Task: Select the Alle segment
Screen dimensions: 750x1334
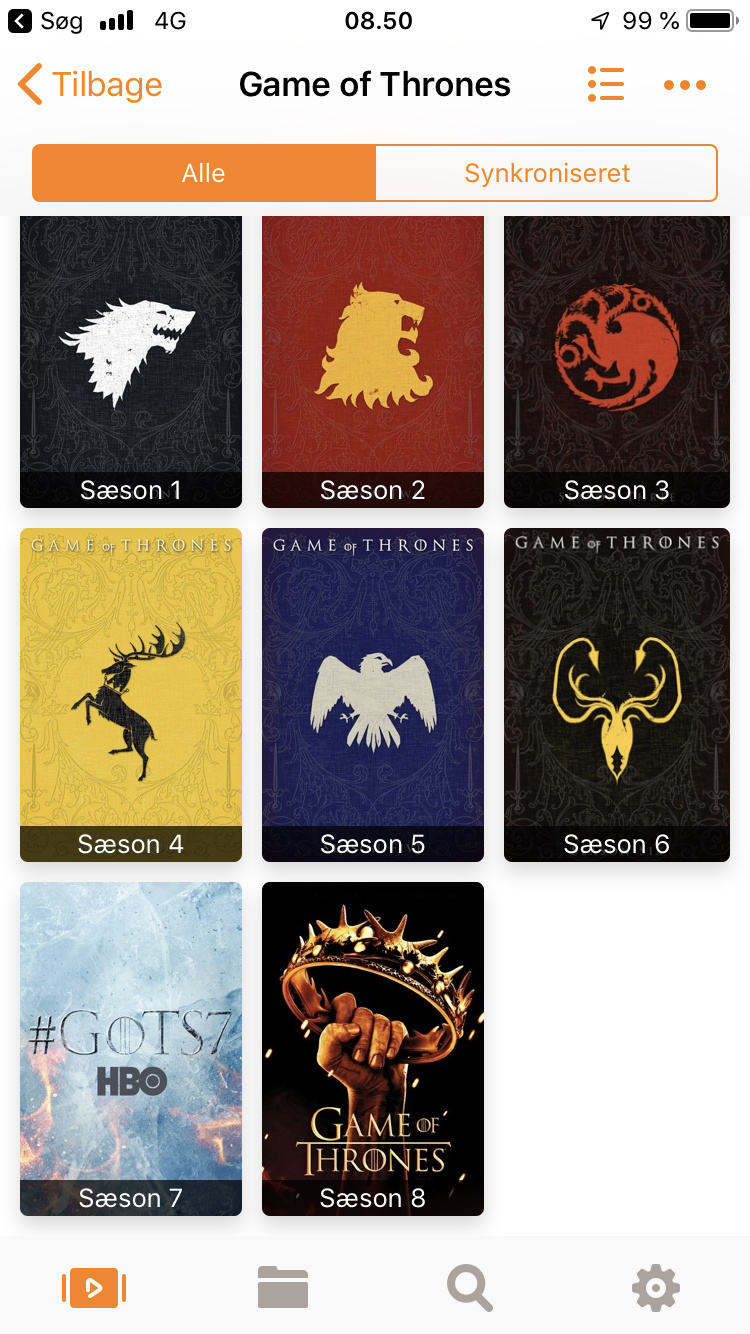Action: click(x=204, y=173)
